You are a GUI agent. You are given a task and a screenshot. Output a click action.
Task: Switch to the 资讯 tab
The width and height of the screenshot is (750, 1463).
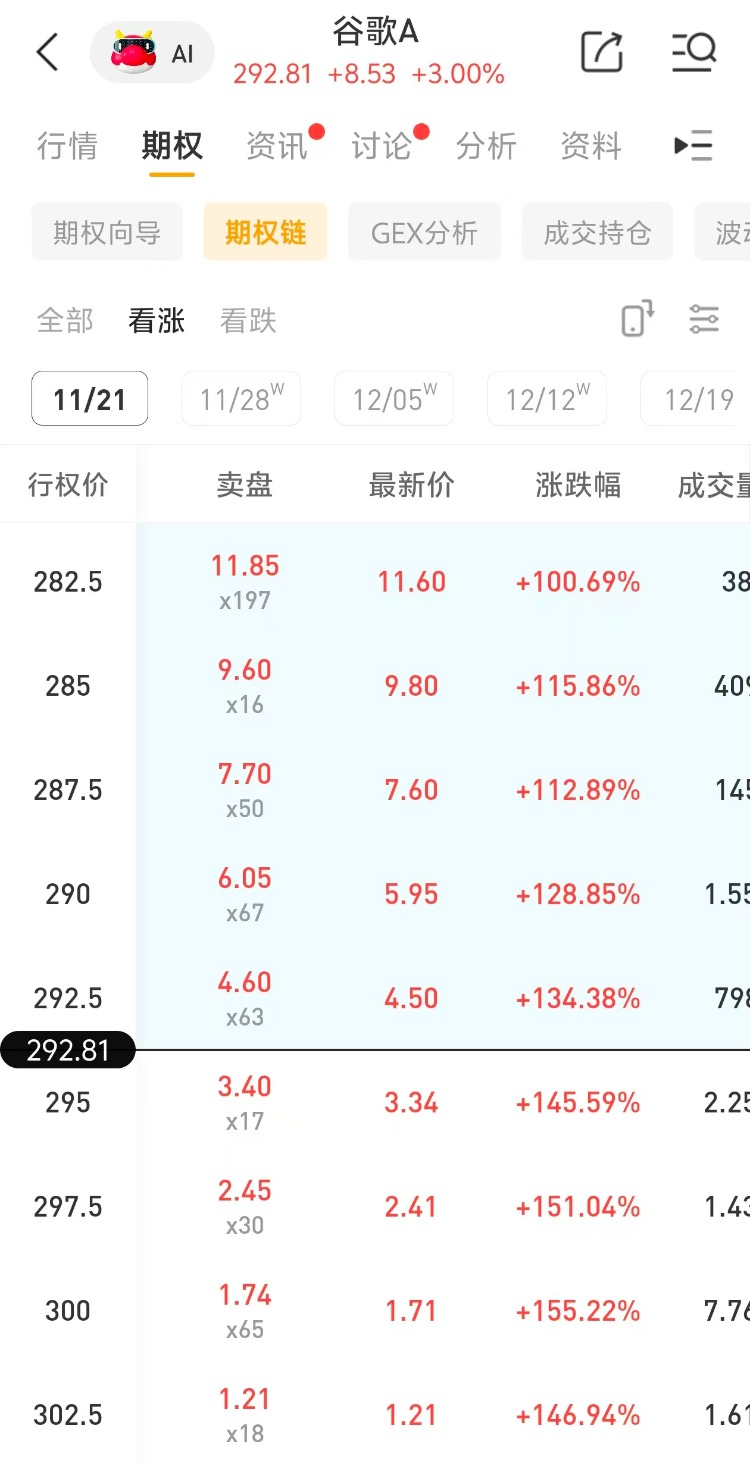click(276, 147)
